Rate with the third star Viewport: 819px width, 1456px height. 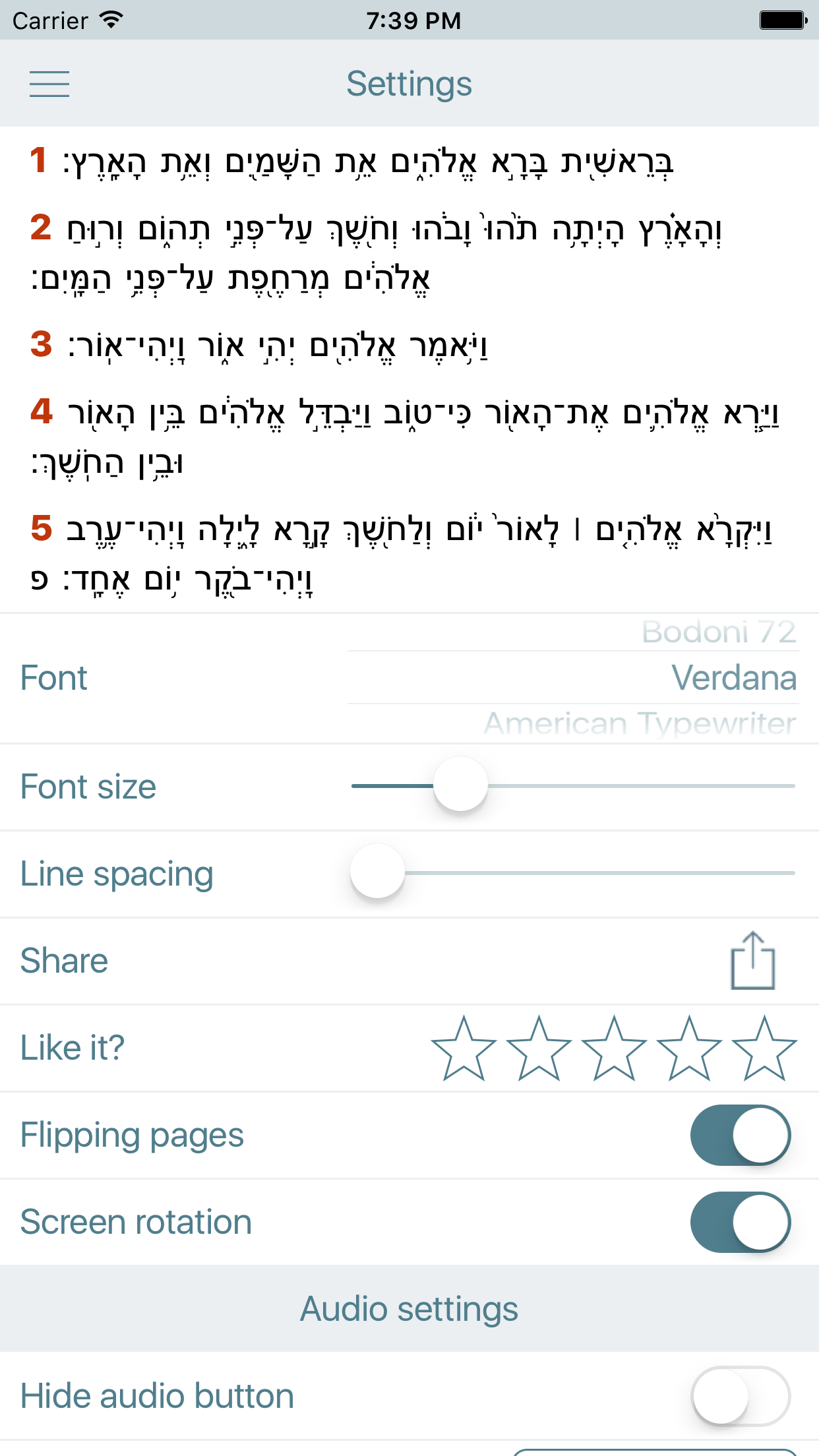[614, 1048]
